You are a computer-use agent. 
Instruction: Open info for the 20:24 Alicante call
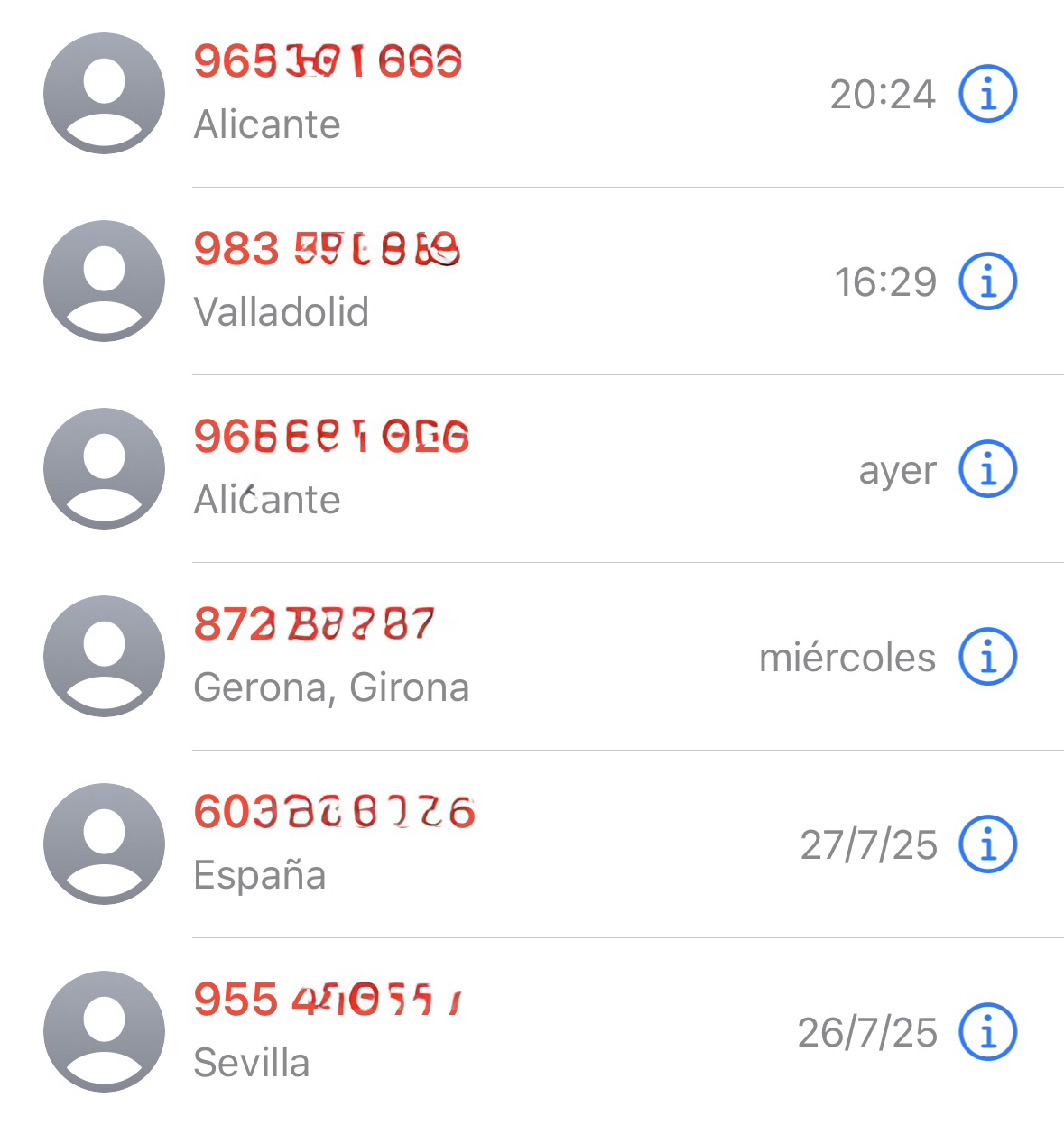pyautogui.click(x=987, y=94)
